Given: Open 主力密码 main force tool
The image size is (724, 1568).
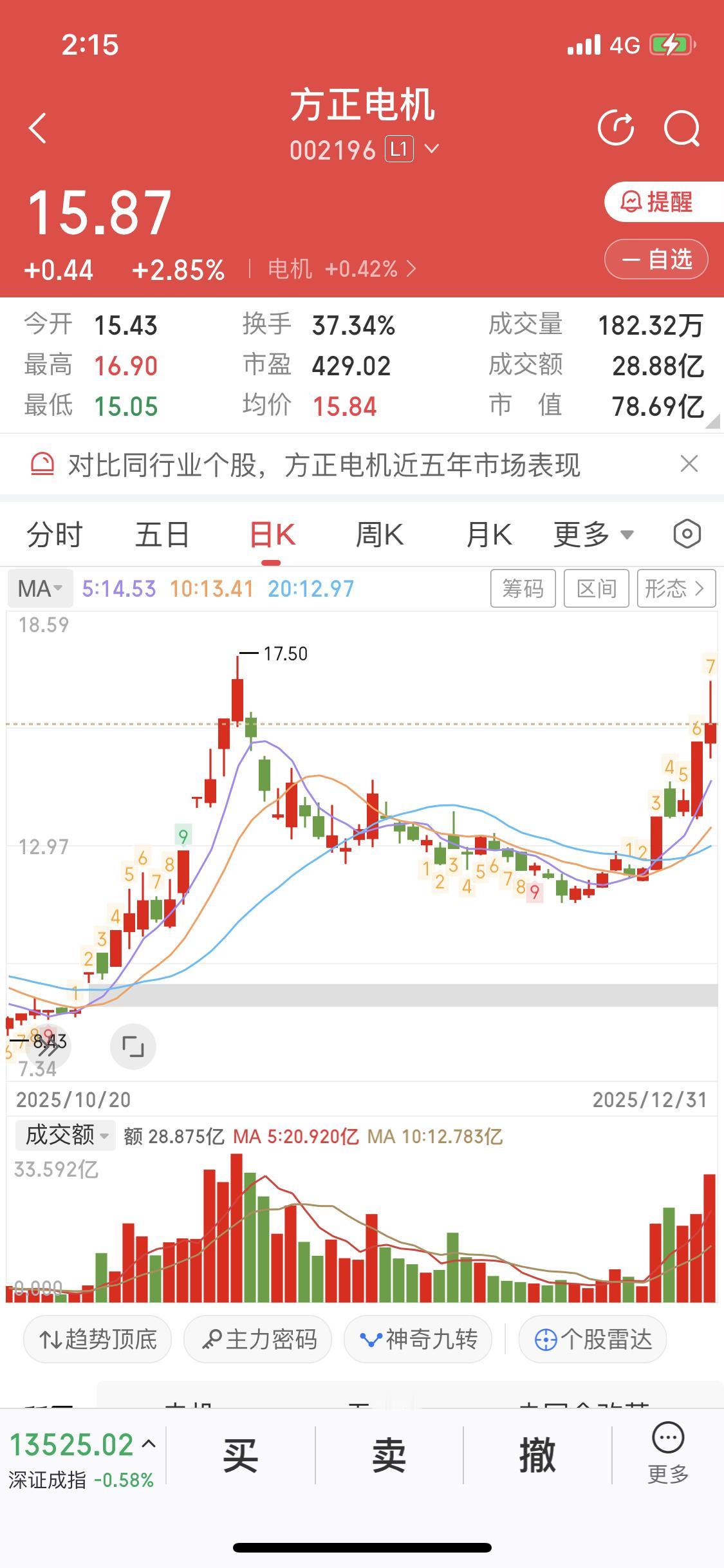Looking at the screenshot, I should point(257,1339).
